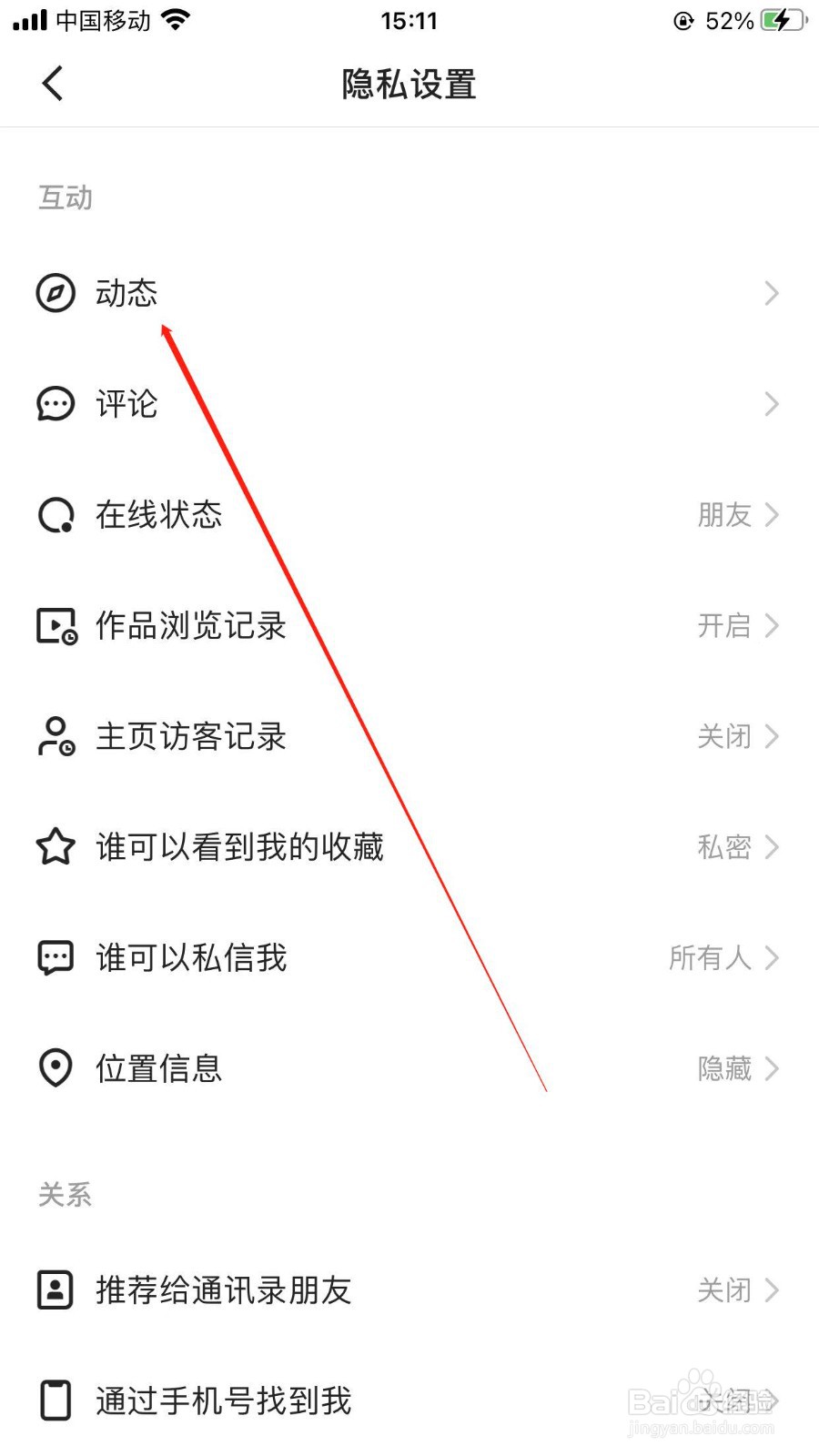The image size is (819, 1456).
Task: Open 主页访客记录 setting
Action: (409, 736)
